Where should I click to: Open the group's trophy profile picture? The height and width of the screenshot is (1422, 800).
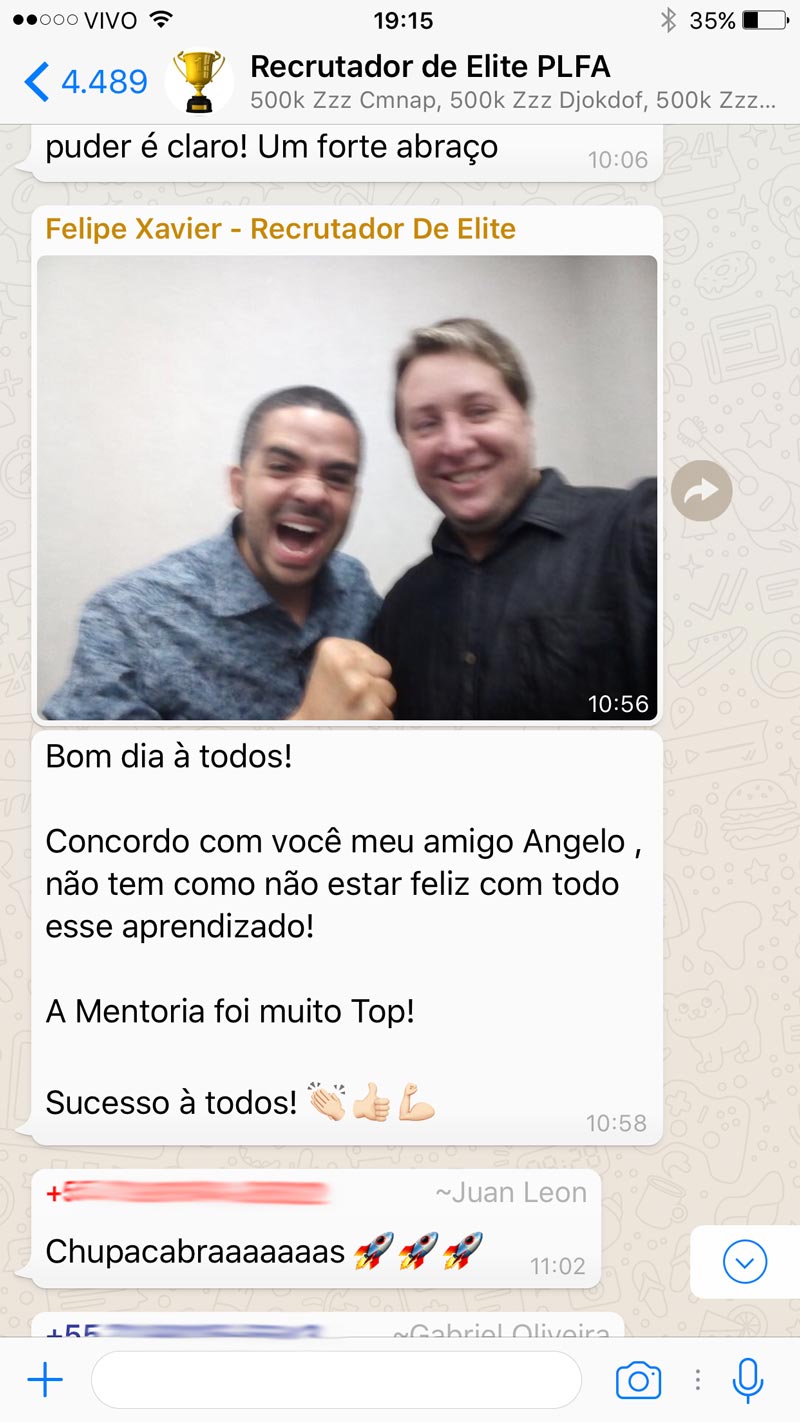tap(198, 81)
